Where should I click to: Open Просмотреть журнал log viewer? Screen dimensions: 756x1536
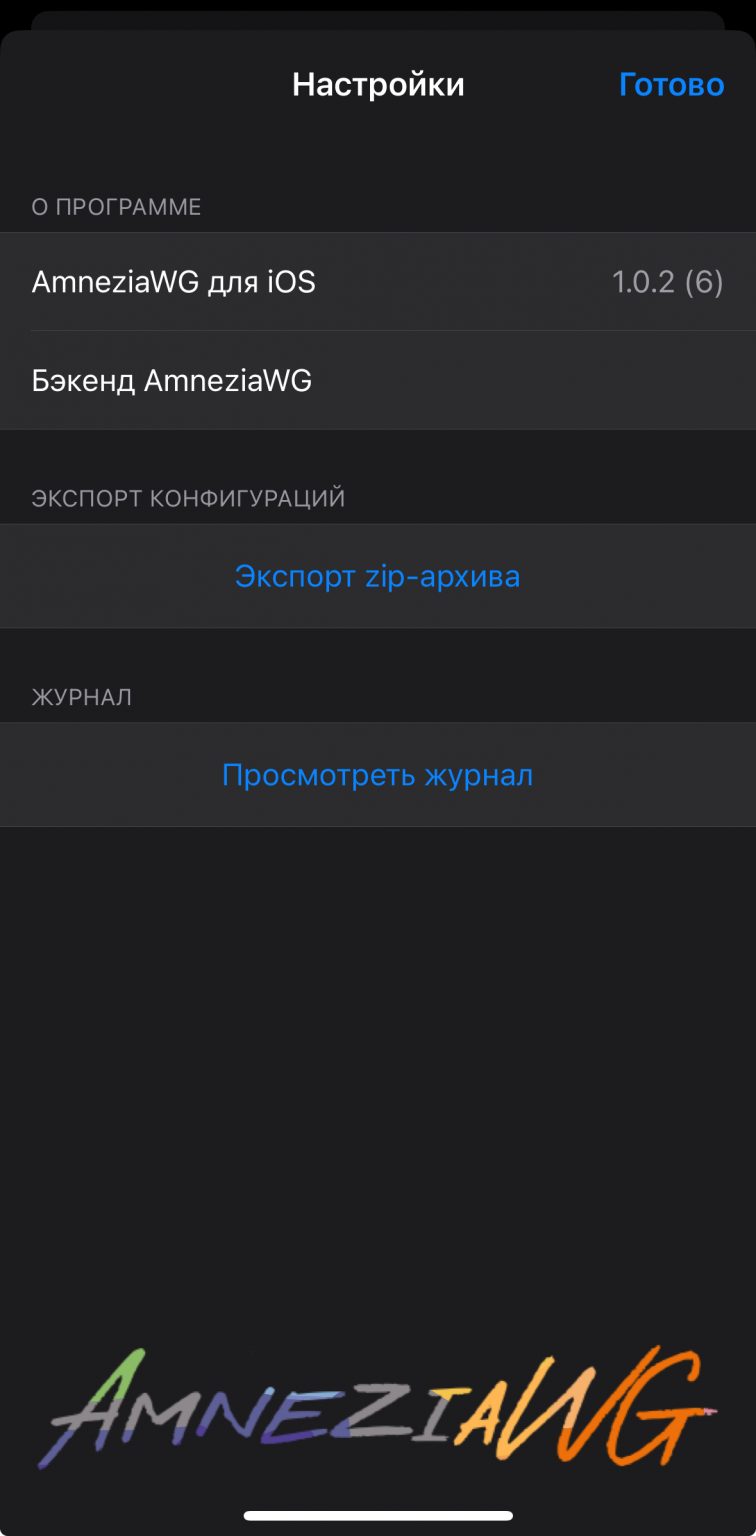pyautogui.click(x=377, y=775)
